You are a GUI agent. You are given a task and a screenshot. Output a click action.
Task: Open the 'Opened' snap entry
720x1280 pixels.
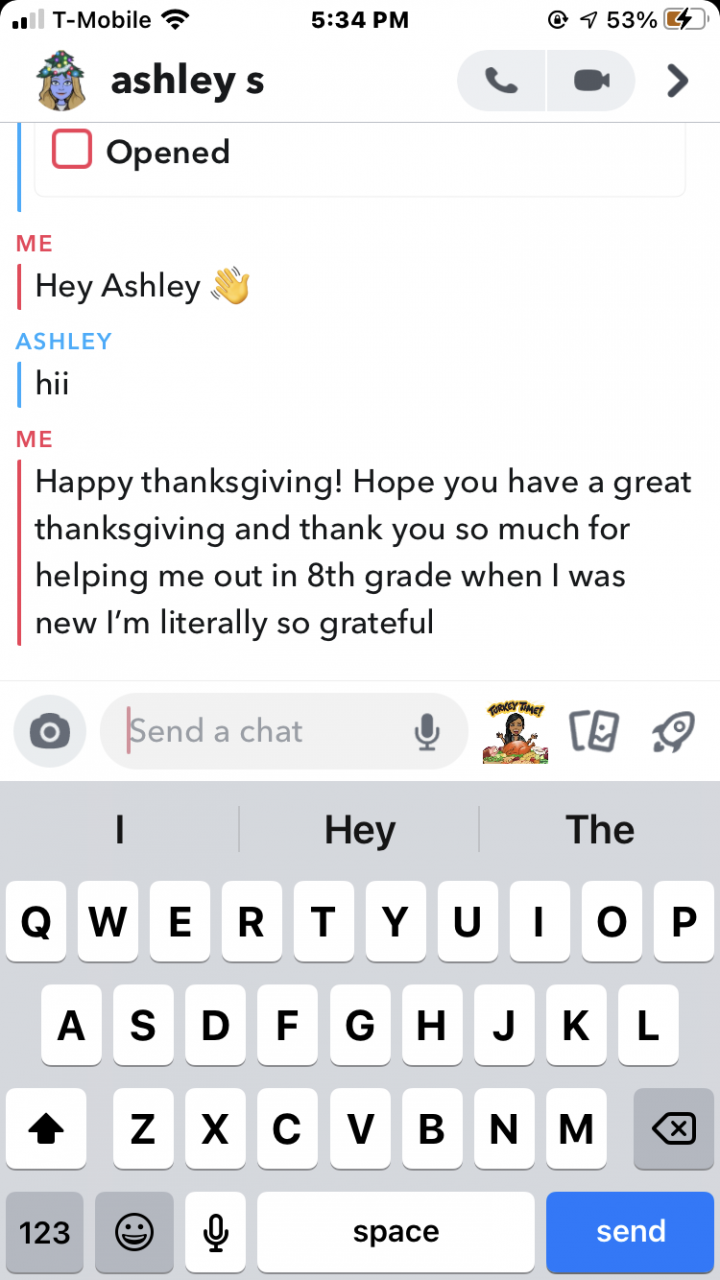click(360, 153)
